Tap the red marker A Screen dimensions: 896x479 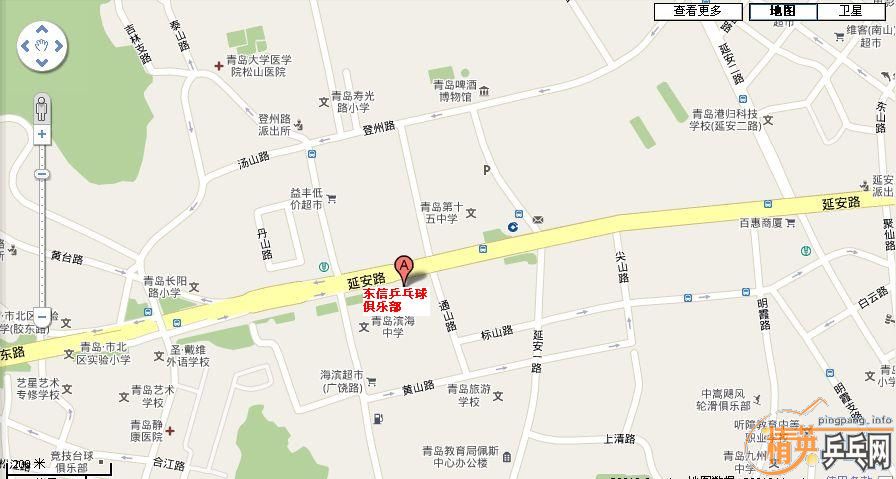[x=404, y=268]
